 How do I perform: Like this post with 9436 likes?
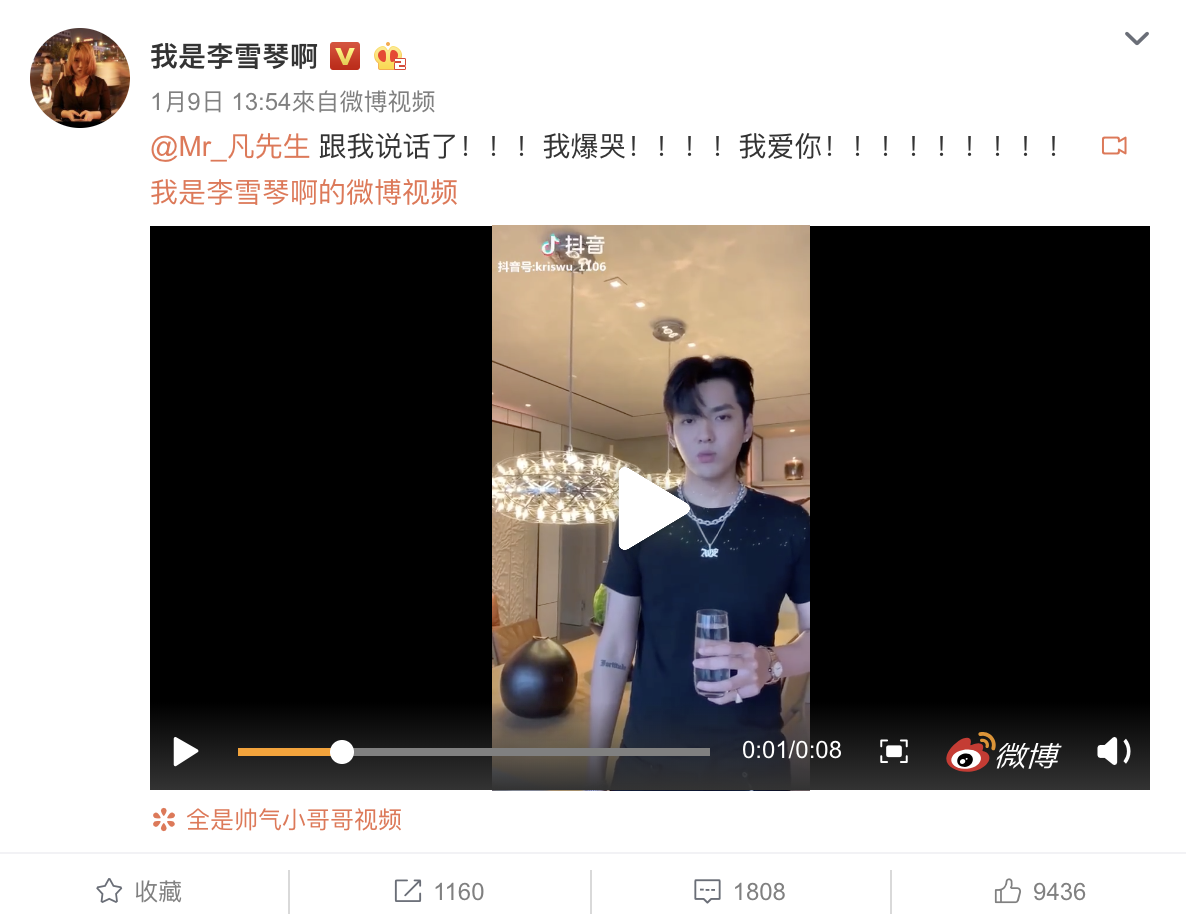click(1039, 891)
